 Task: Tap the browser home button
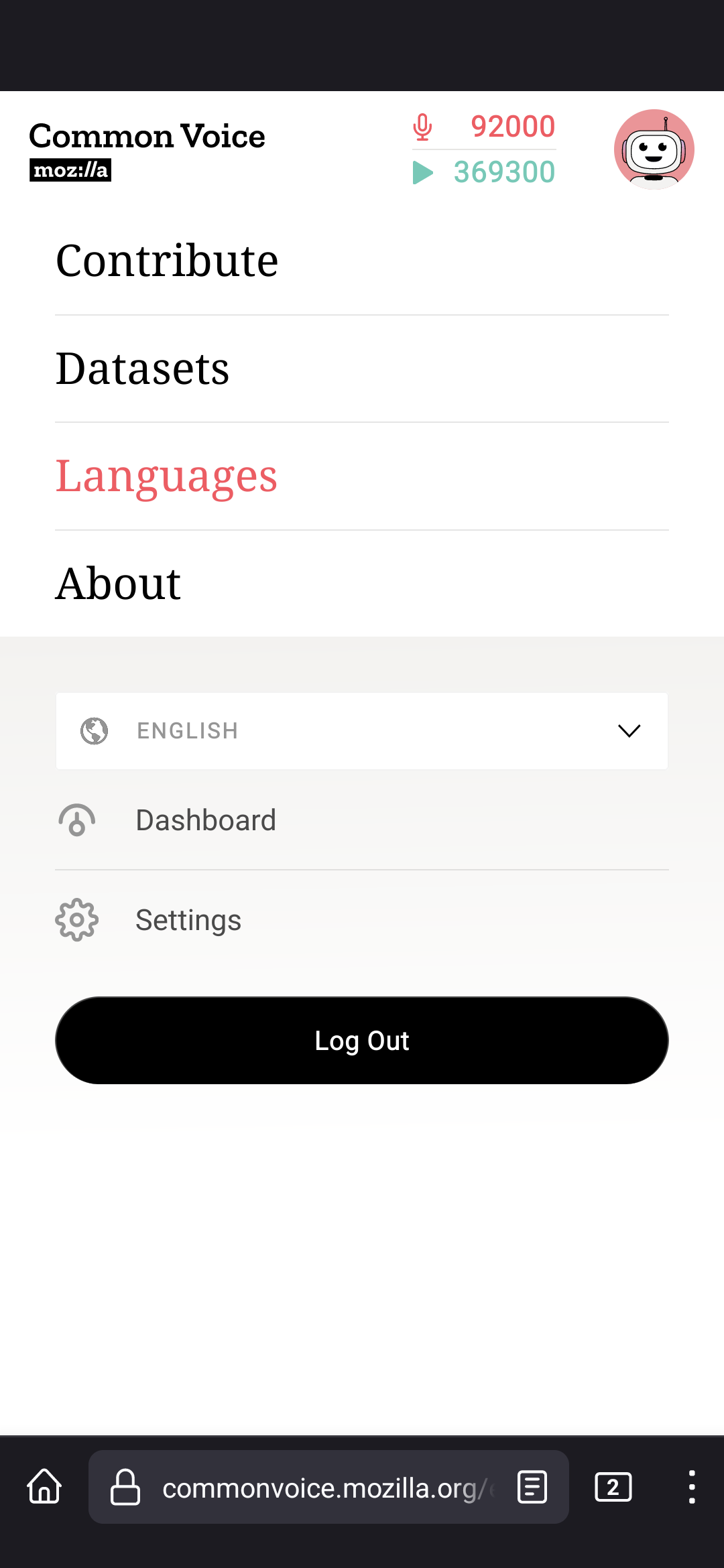pyautogui.click(x=44, y=1487)
